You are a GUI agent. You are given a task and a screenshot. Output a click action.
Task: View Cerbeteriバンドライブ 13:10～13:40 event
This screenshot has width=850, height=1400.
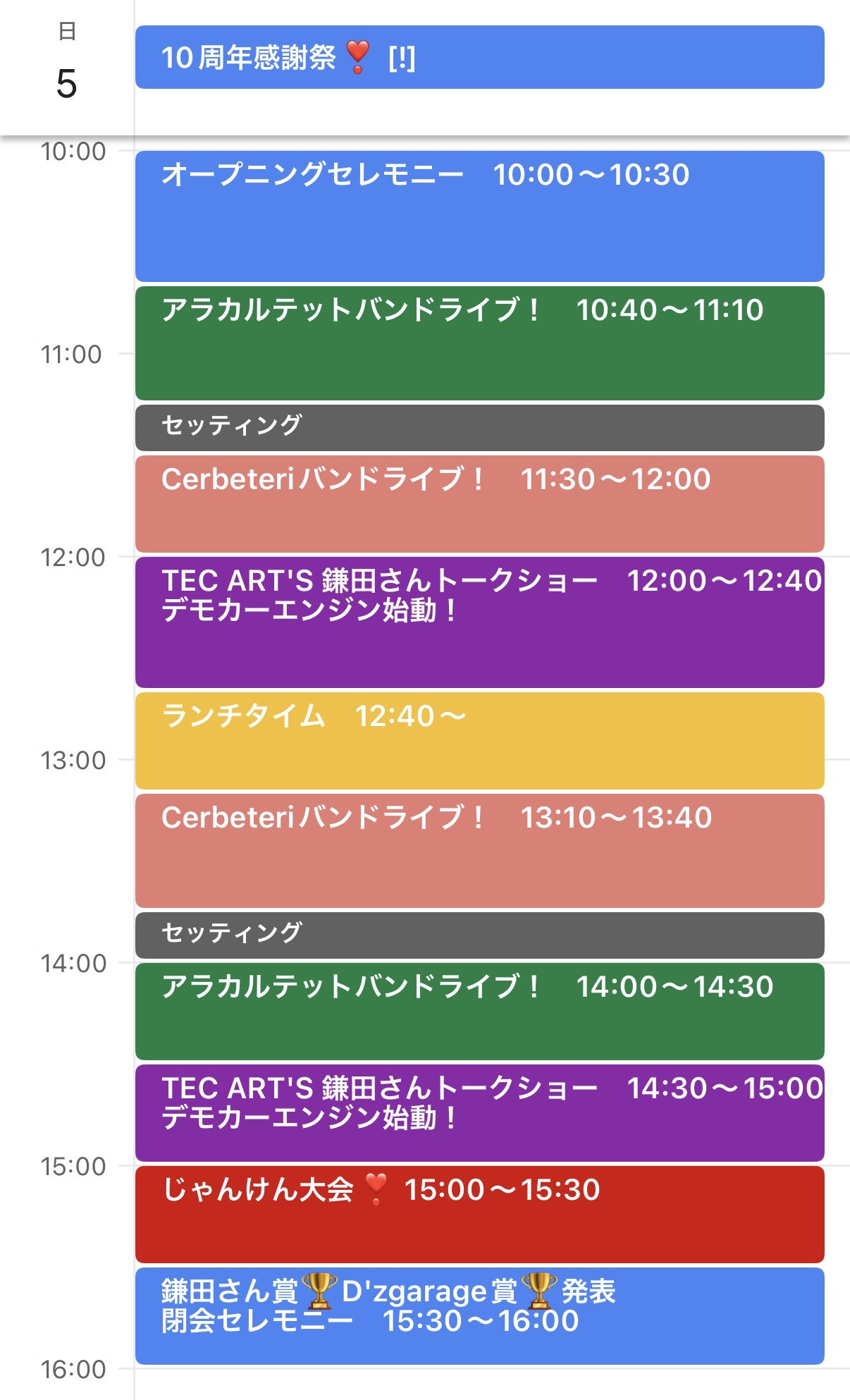pyautogui.click(x=479, y=850)
